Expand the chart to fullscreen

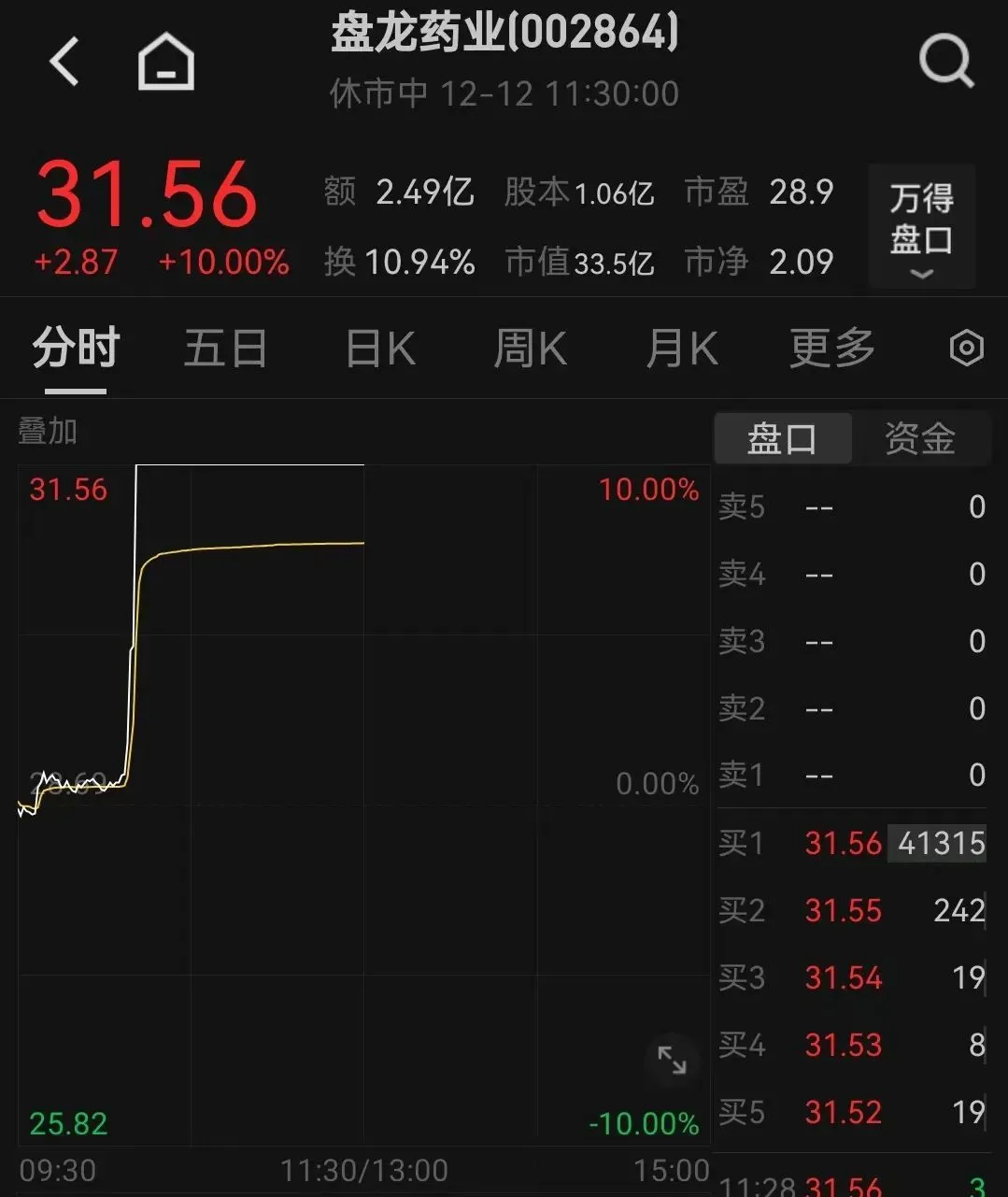(672, 1060)
